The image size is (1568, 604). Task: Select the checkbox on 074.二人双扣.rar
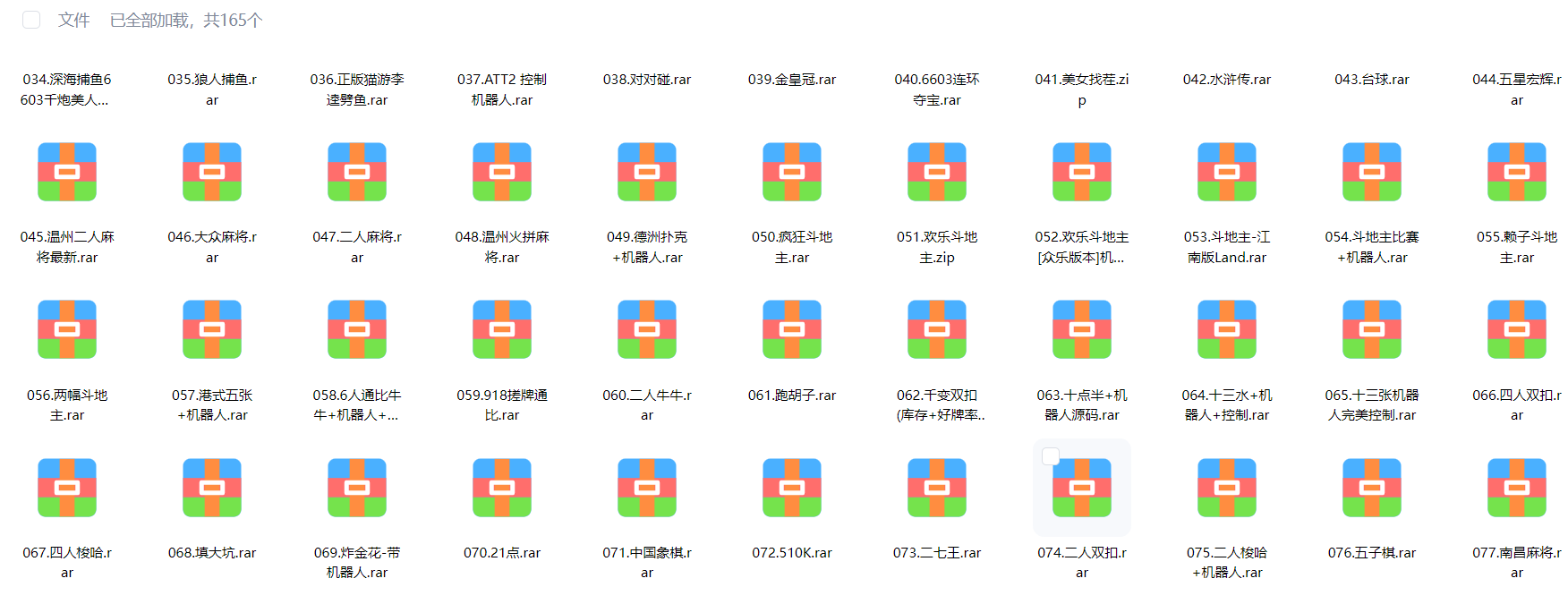tap(1051, 456)
